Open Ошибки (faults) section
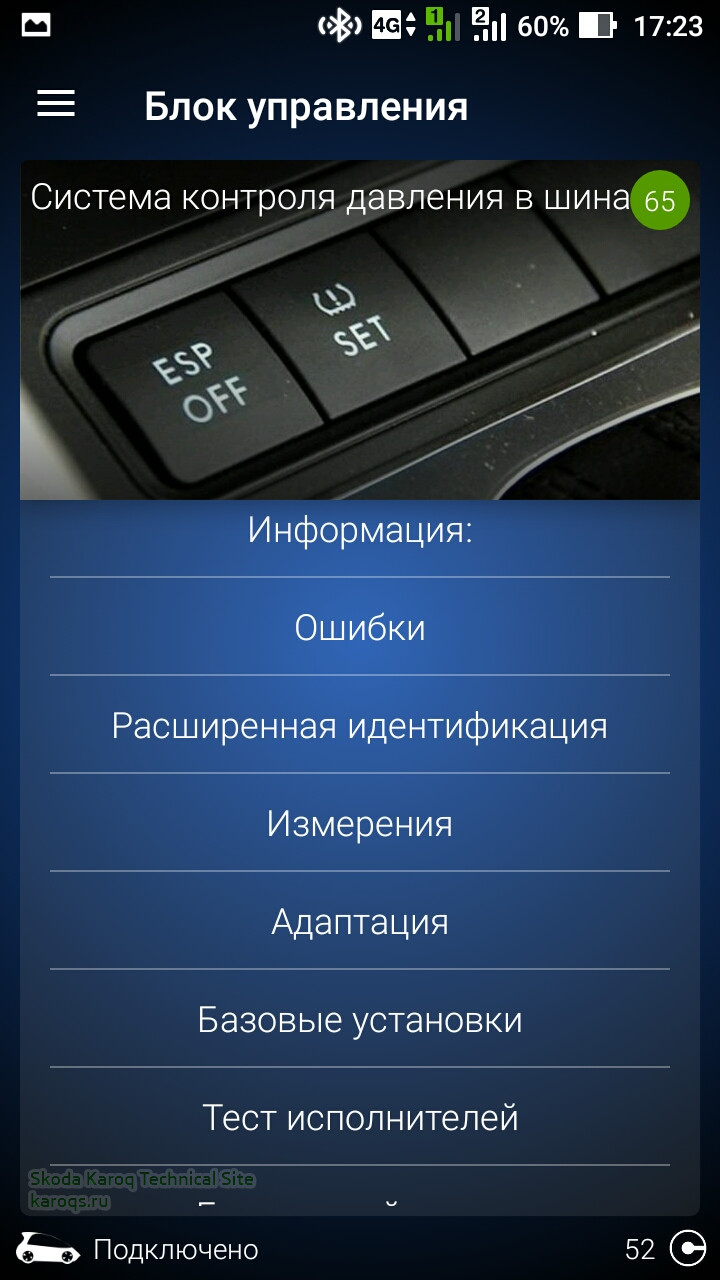The height and width of the screenshot is (1280, 720). (x=360, y=628)
